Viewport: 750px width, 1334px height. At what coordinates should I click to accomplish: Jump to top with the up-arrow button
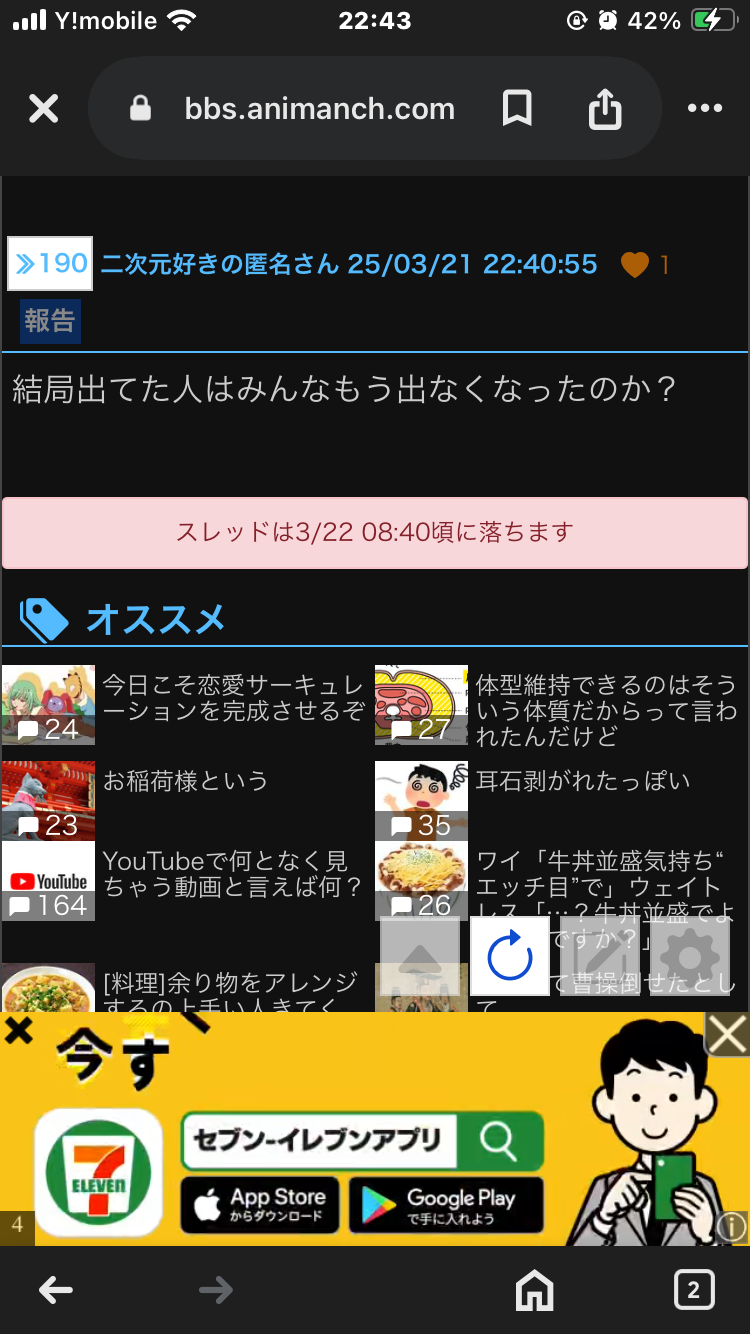point(420,956)
